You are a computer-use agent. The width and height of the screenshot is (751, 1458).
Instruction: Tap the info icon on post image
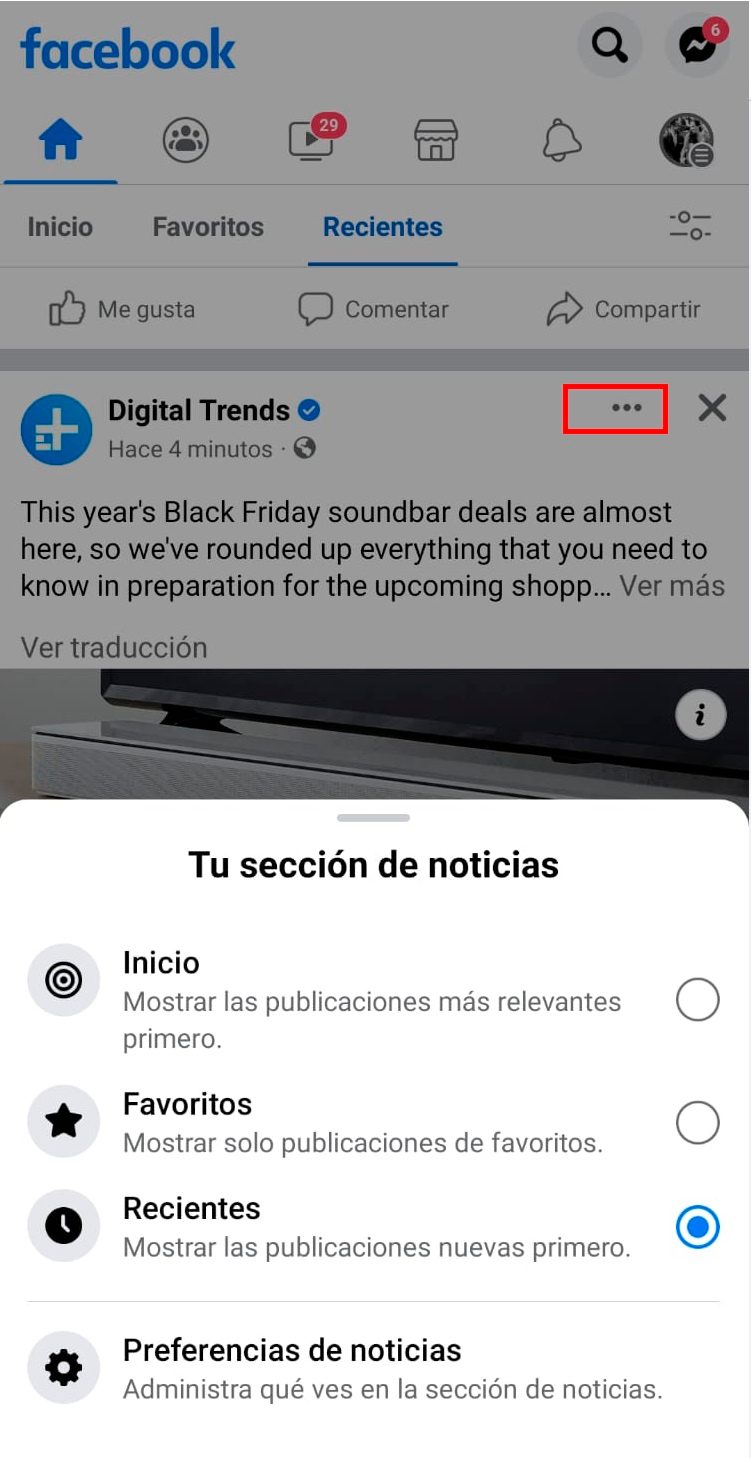[x=699, y=716]
